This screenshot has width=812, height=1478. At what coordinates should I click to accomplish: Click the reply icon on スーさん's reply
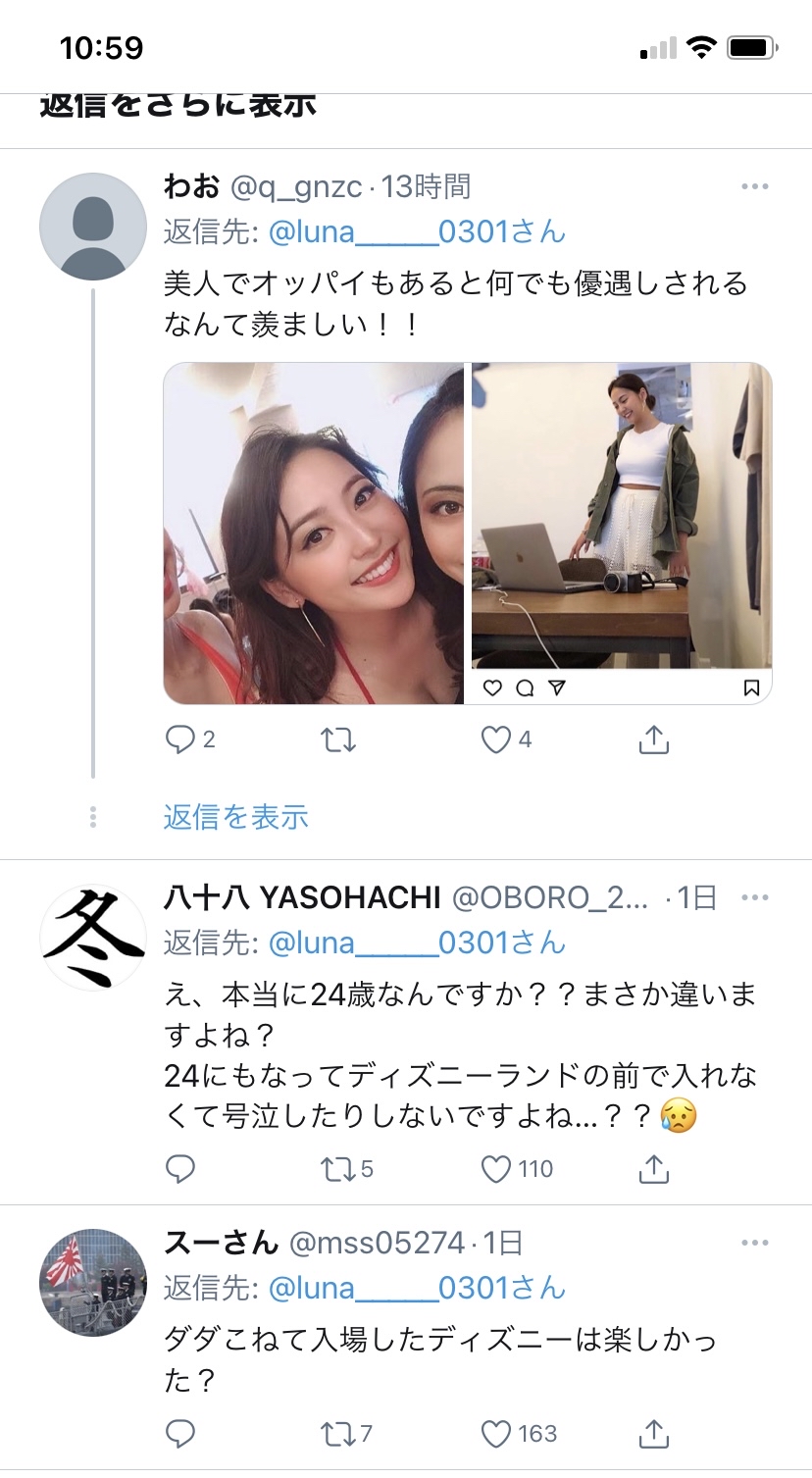coord(180,1432)
